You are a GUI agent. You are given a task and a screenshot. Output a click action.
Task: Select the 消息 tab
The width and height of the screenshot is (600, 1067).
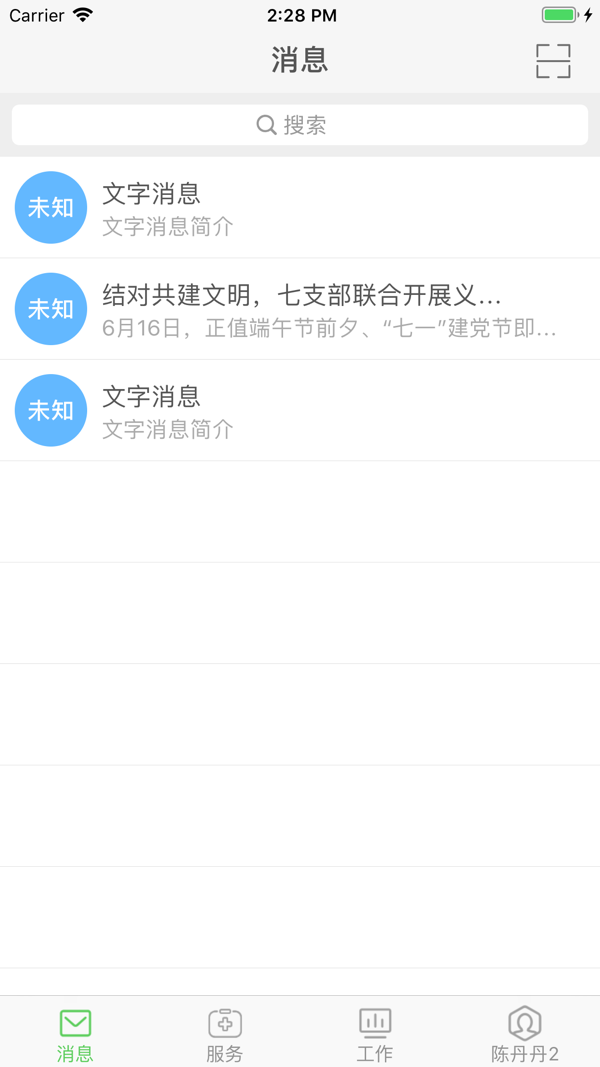[75, 1034]
